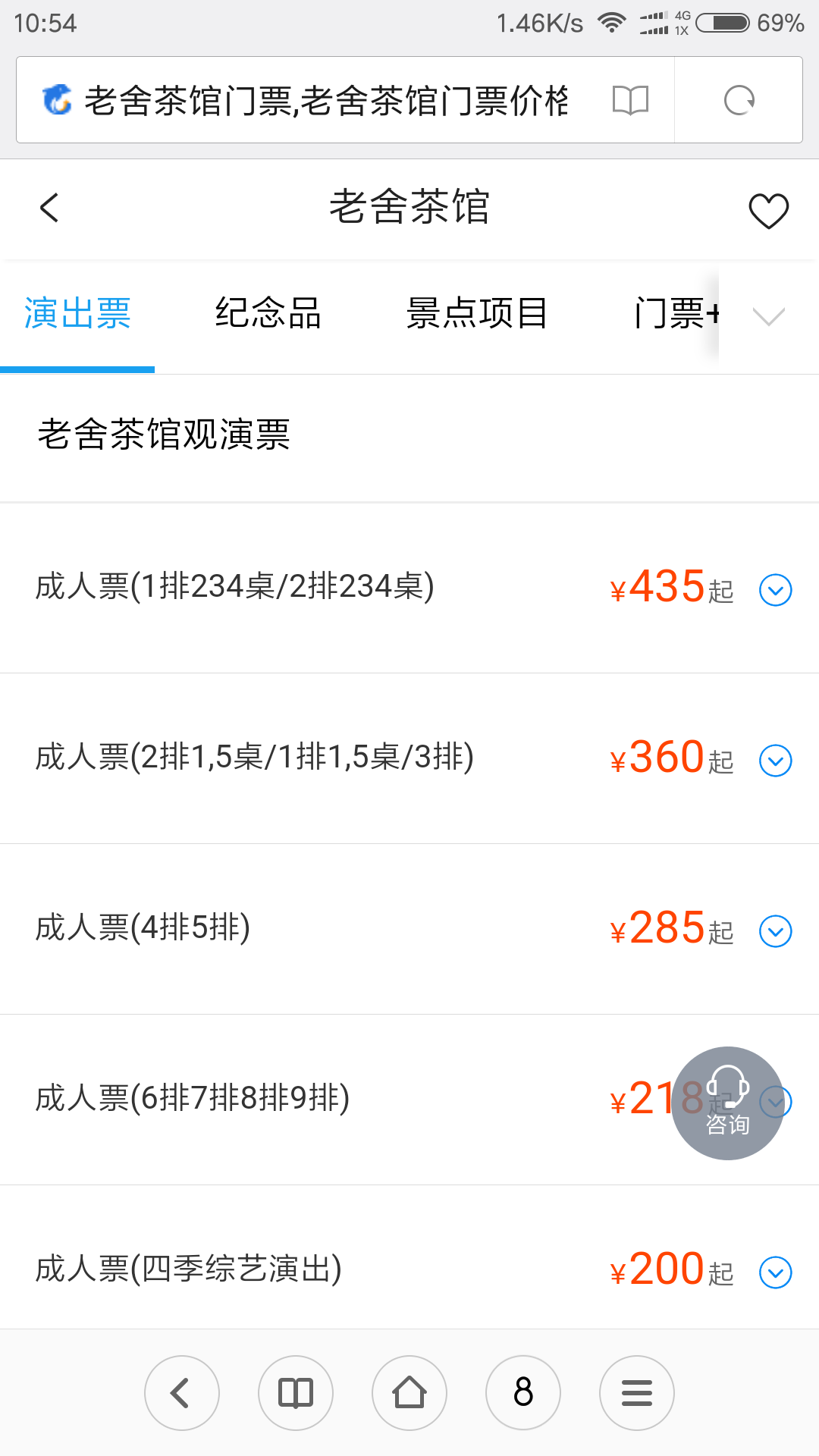Expand 成人票(4排5排) ticket options
This screenshot has height=1456, width=819.
pos(775,931)
